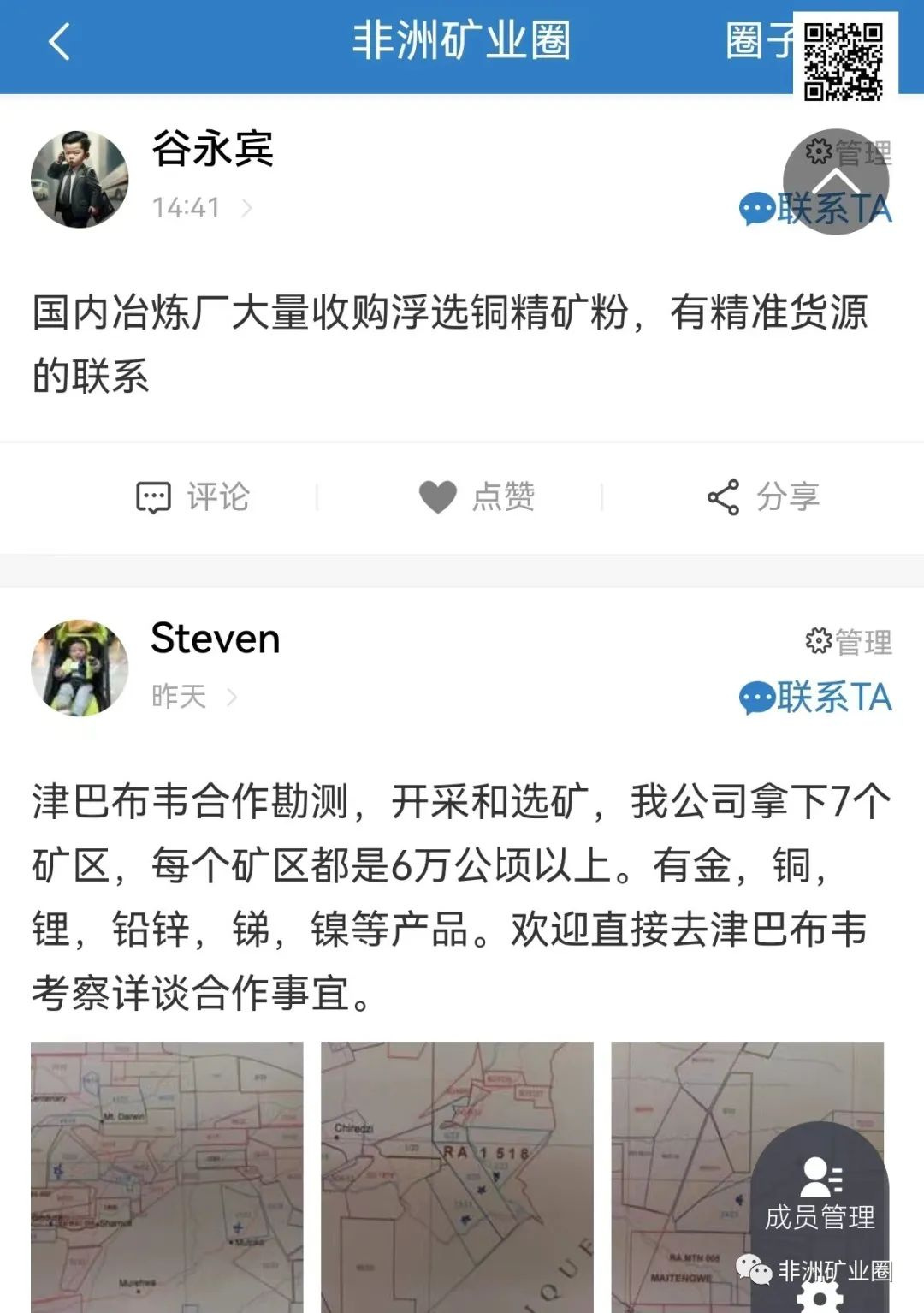Open Steven's profile avatar
The height and width of the screenshot is (1313, 924).
tap(80, 668)
